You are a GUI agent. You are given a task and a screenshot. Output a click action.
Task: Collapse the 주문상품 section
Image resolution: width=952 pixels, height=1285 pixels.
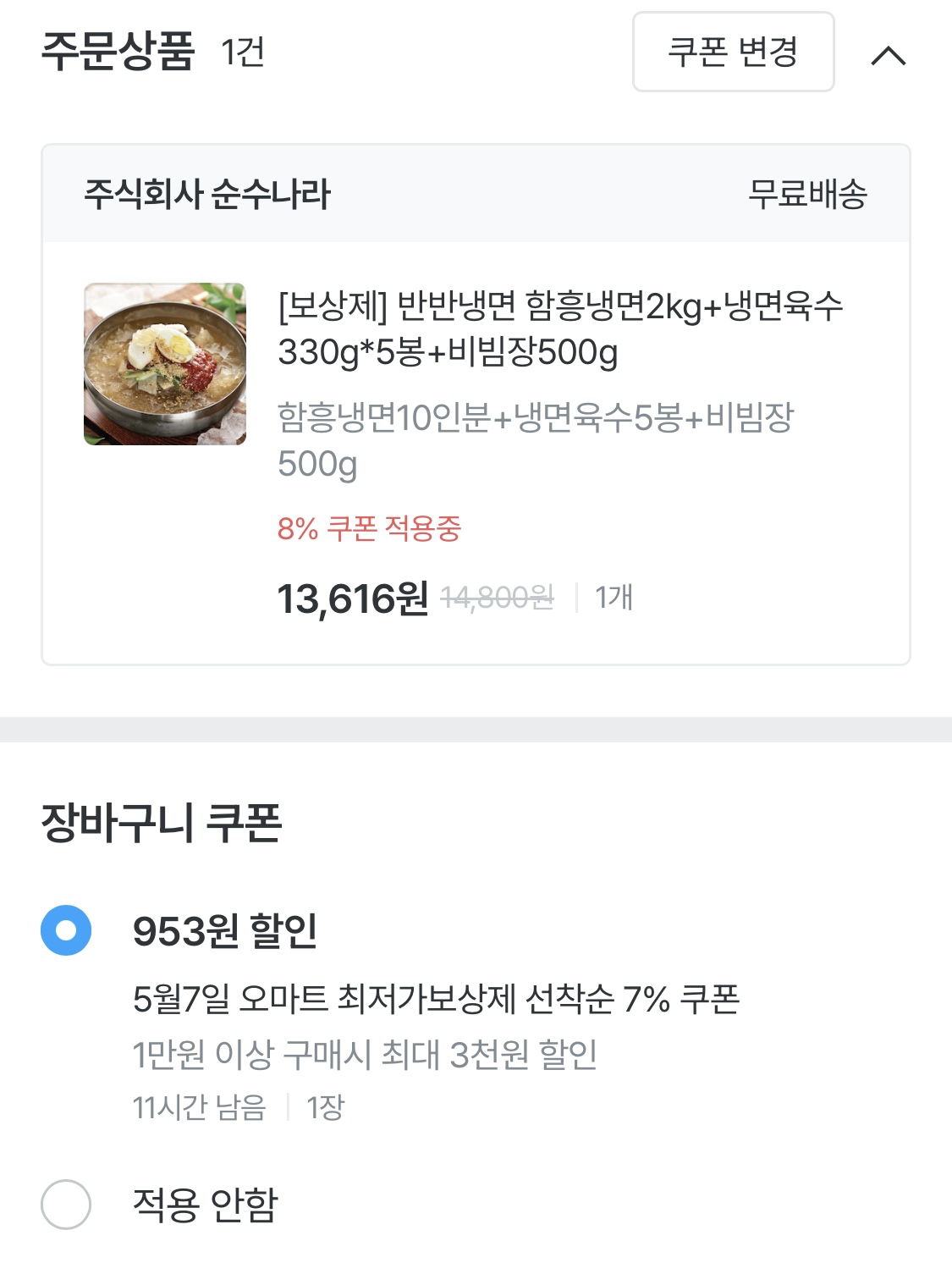[x=888, y=56]
